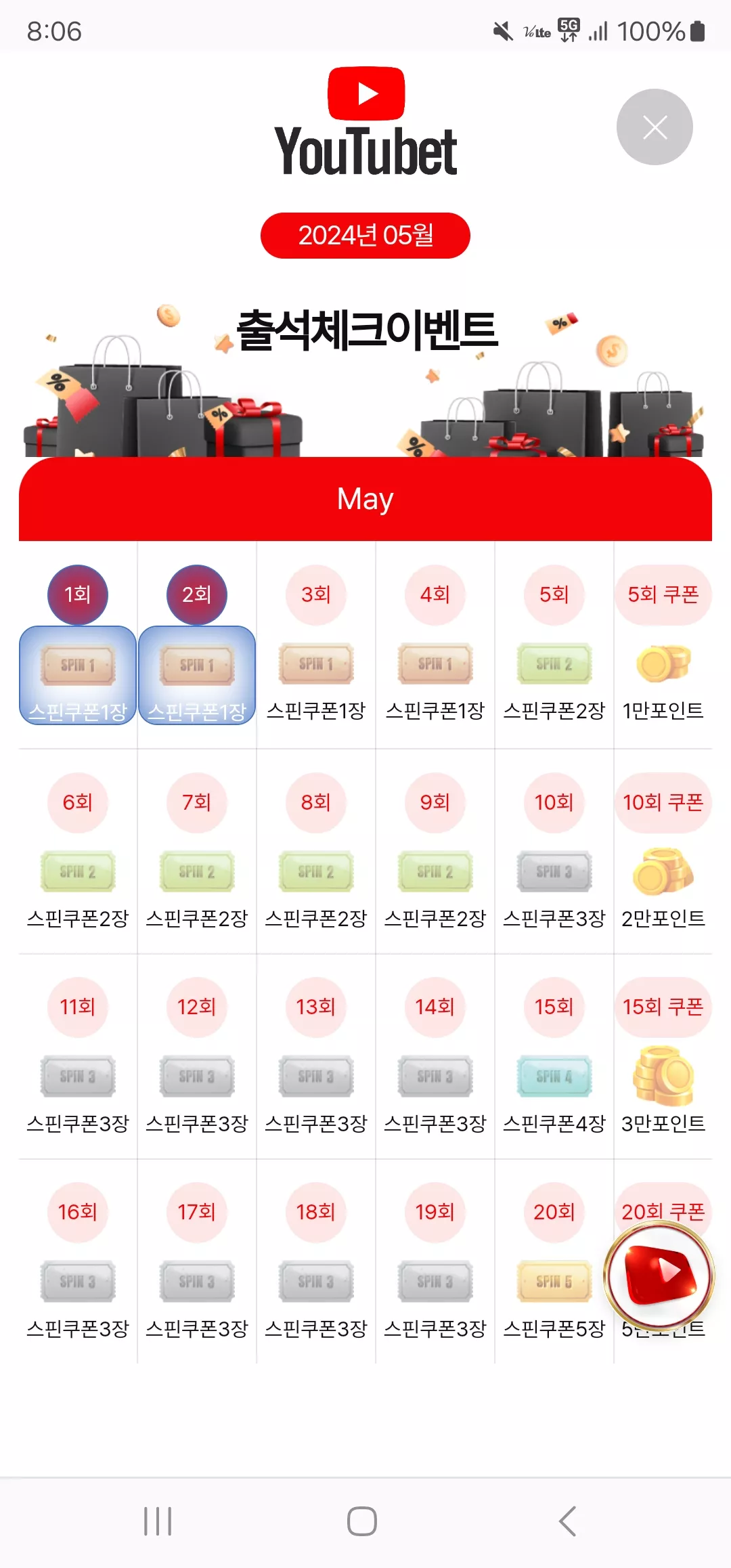Open the 5회 쿠폰 1만포인트 reward

click(663, 645)
